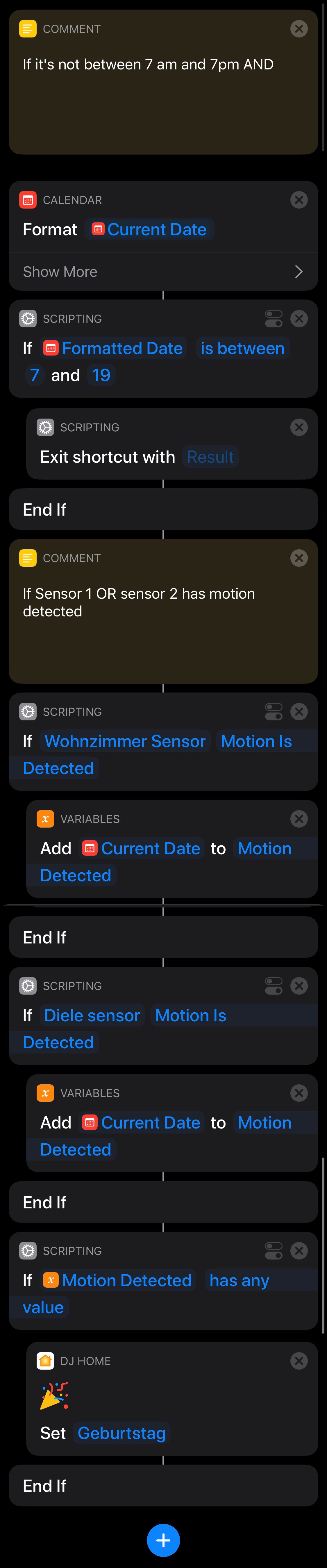Delete the 'not between 7 am' comment
Screen dimensions: 327x1568
tap(299, 28)
